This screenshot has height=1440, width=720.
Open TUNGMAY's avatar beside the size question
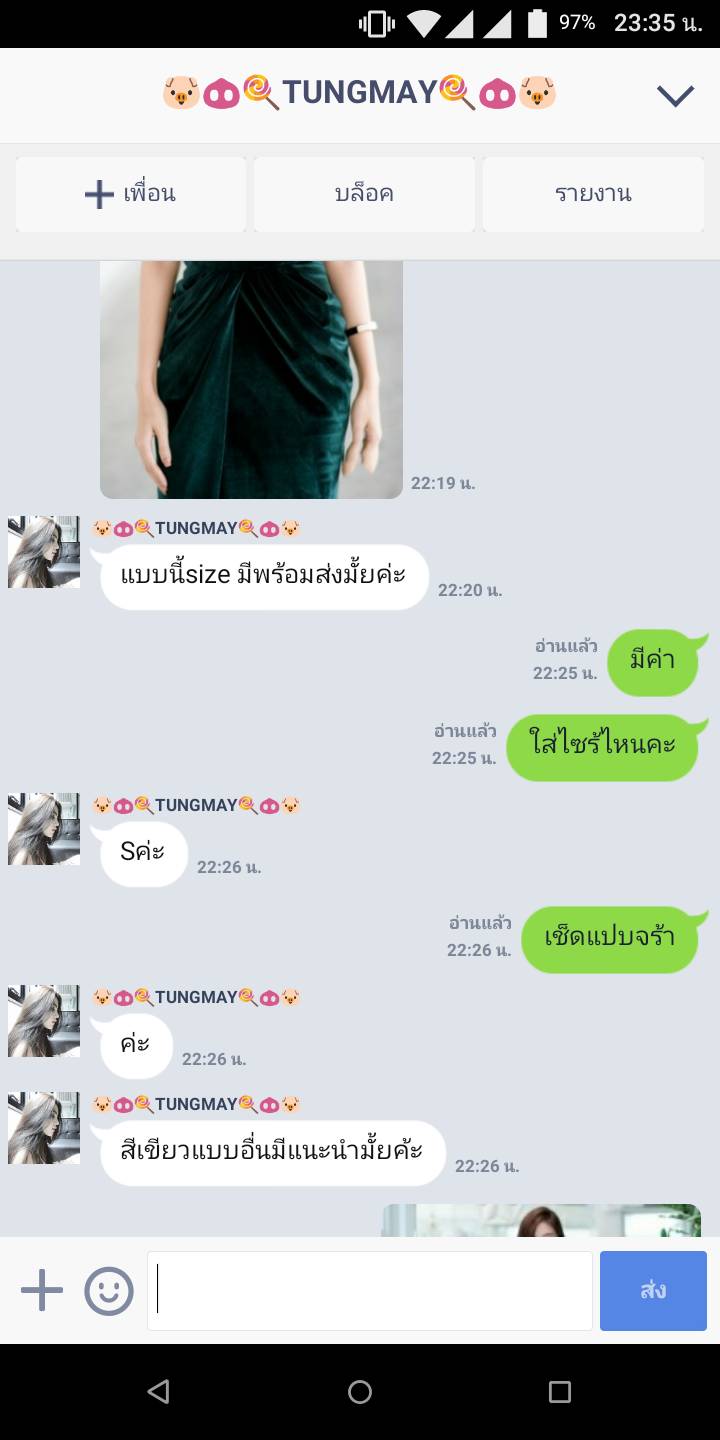[44, 552]
